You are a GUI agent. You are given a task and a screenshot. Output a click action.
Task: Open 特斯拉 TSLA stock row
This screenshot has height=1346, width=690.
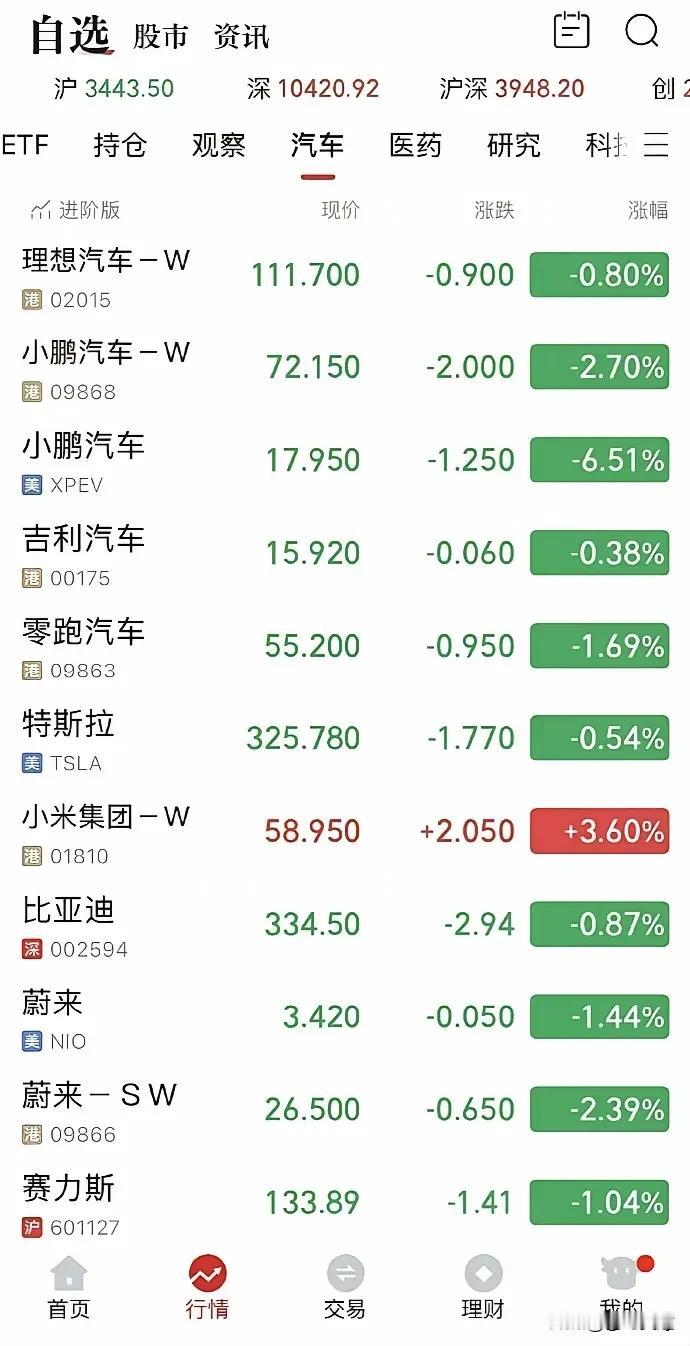345,740
